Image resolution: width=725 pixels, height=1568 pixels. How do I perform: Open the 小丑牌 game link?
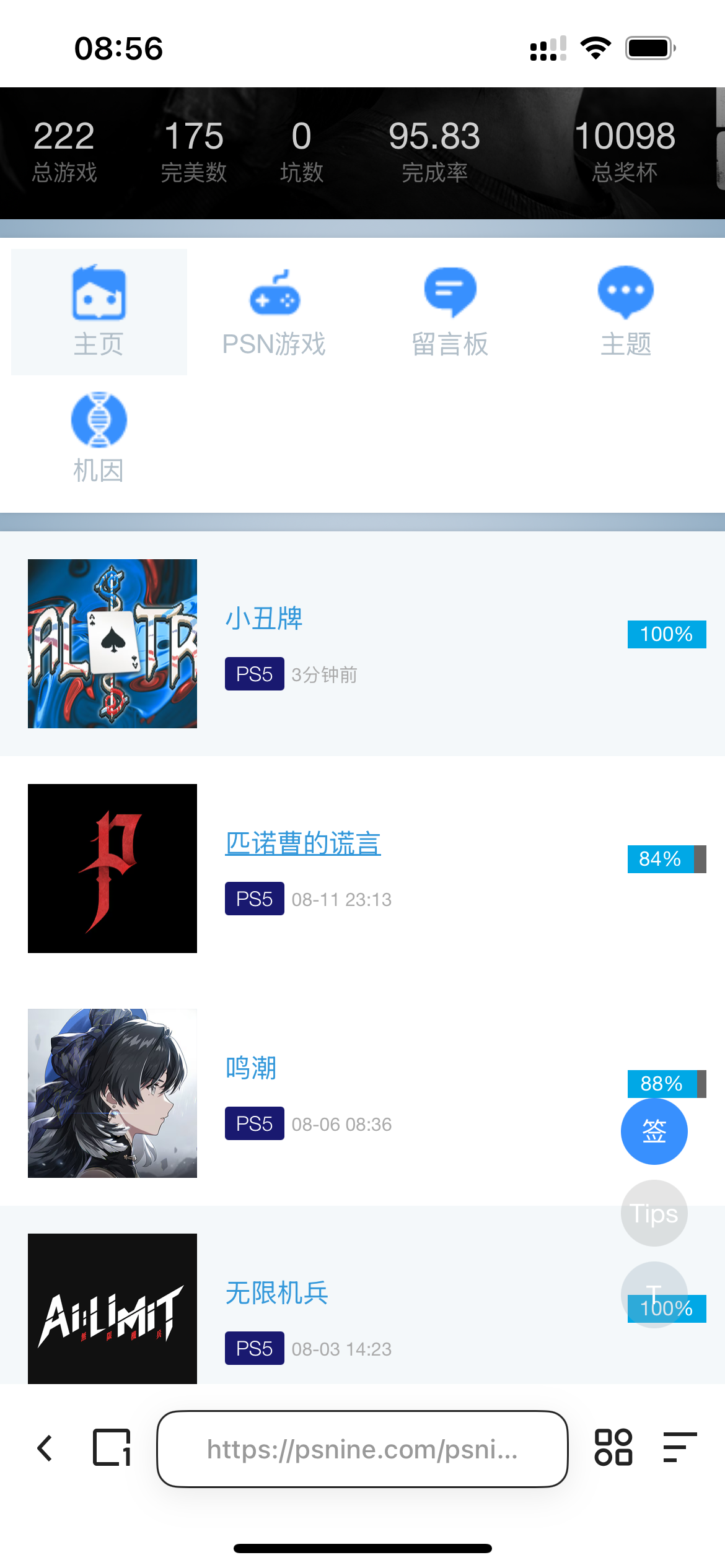[x=264, y=619]
